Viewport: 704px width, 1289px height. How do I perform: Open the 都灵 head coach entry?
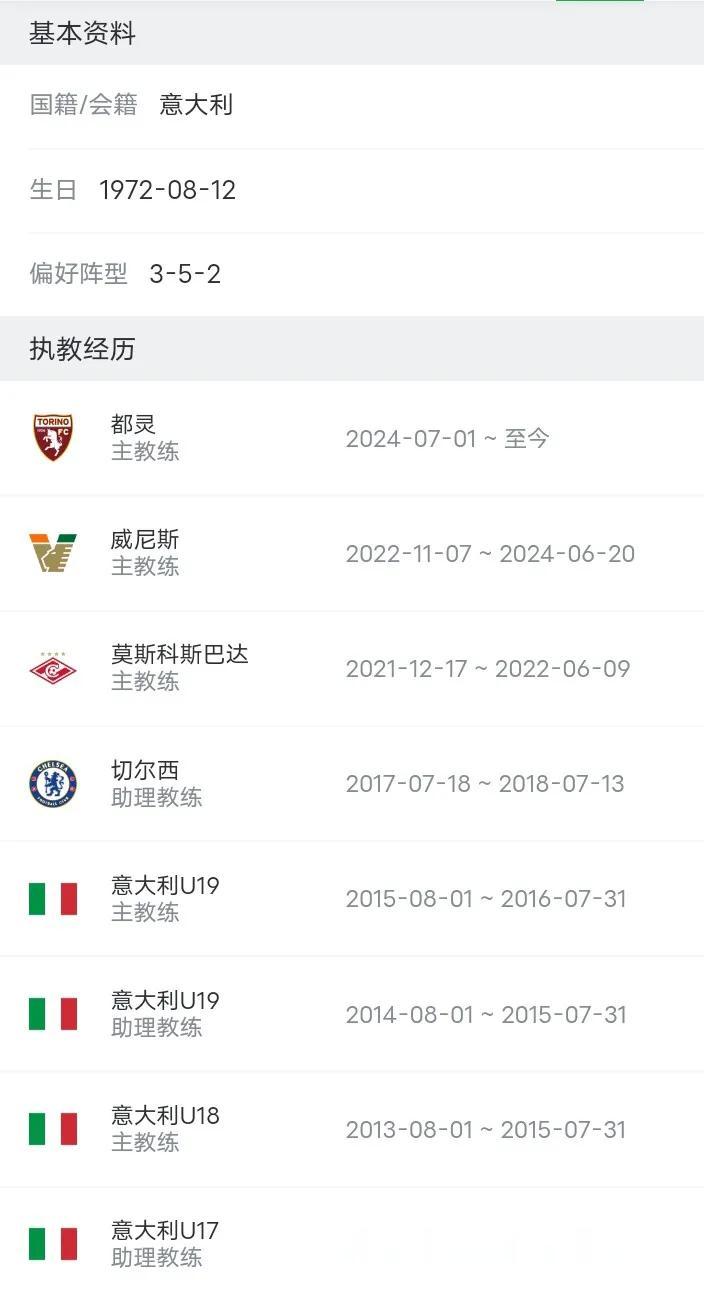click(352, 438)
